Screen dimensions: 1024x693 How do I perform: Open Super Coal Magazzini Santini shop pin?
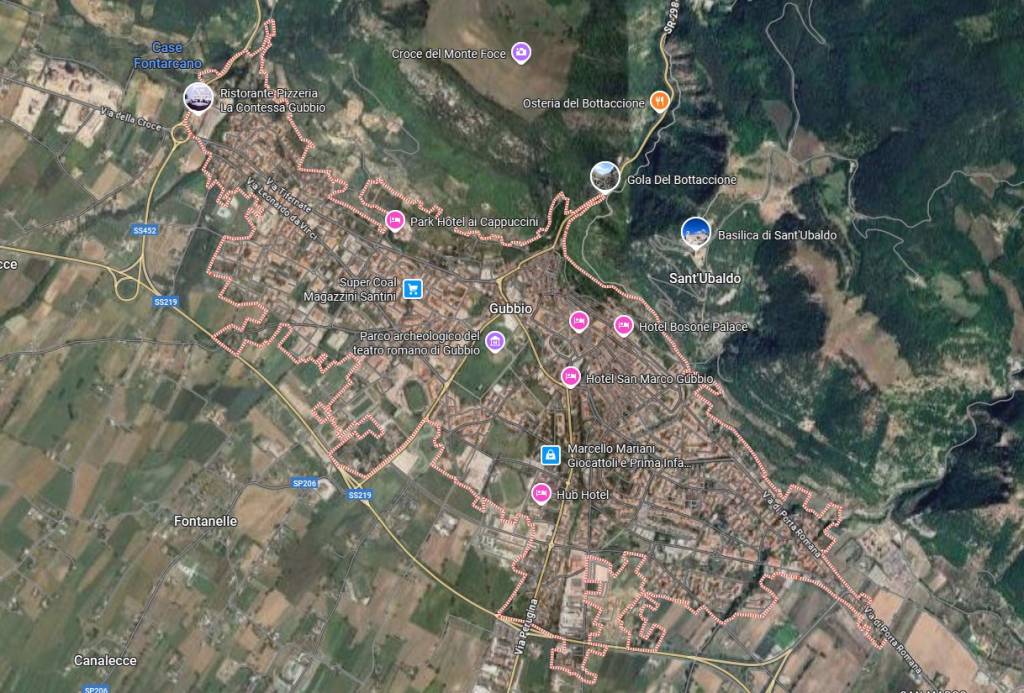pos(412,289)
